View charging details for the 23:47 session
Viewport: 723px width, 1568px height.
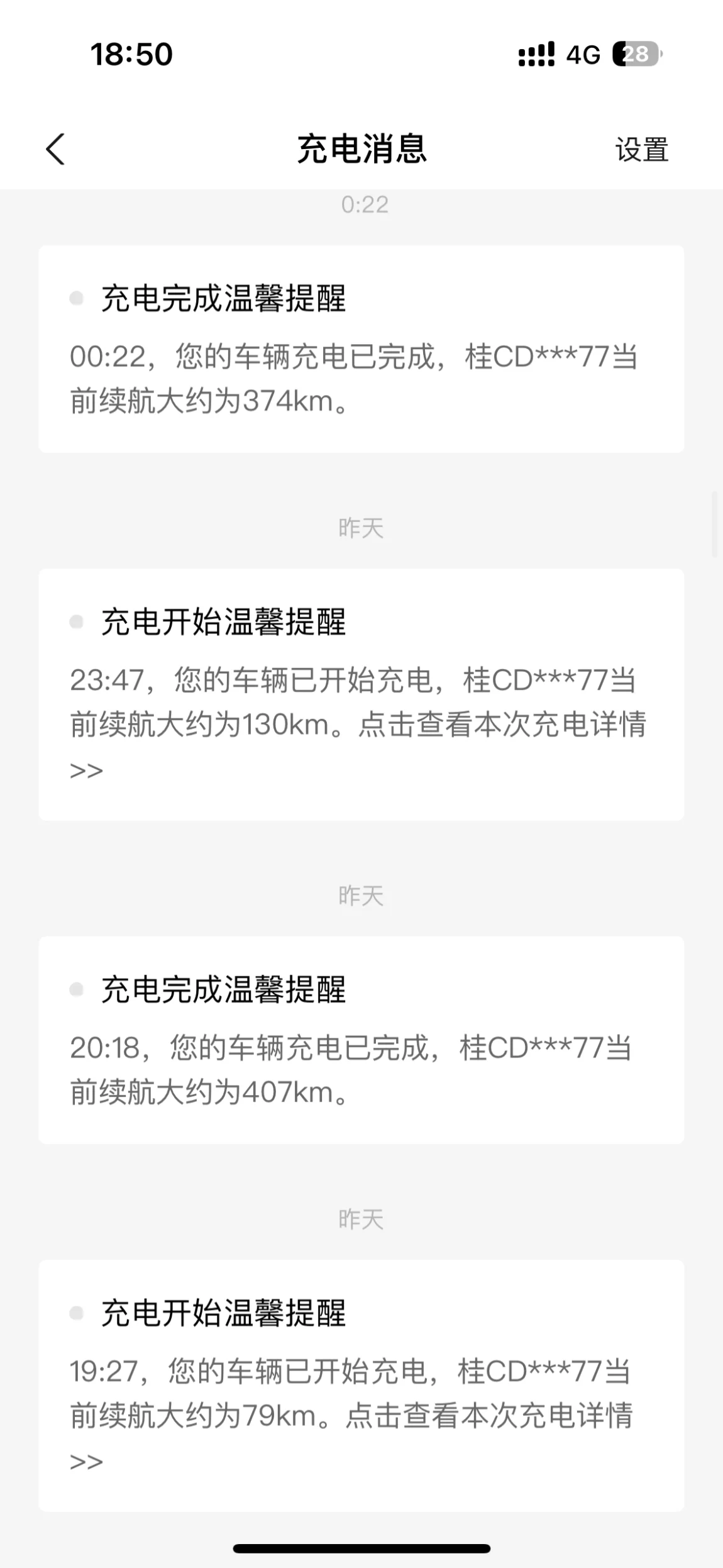[361, 694]
